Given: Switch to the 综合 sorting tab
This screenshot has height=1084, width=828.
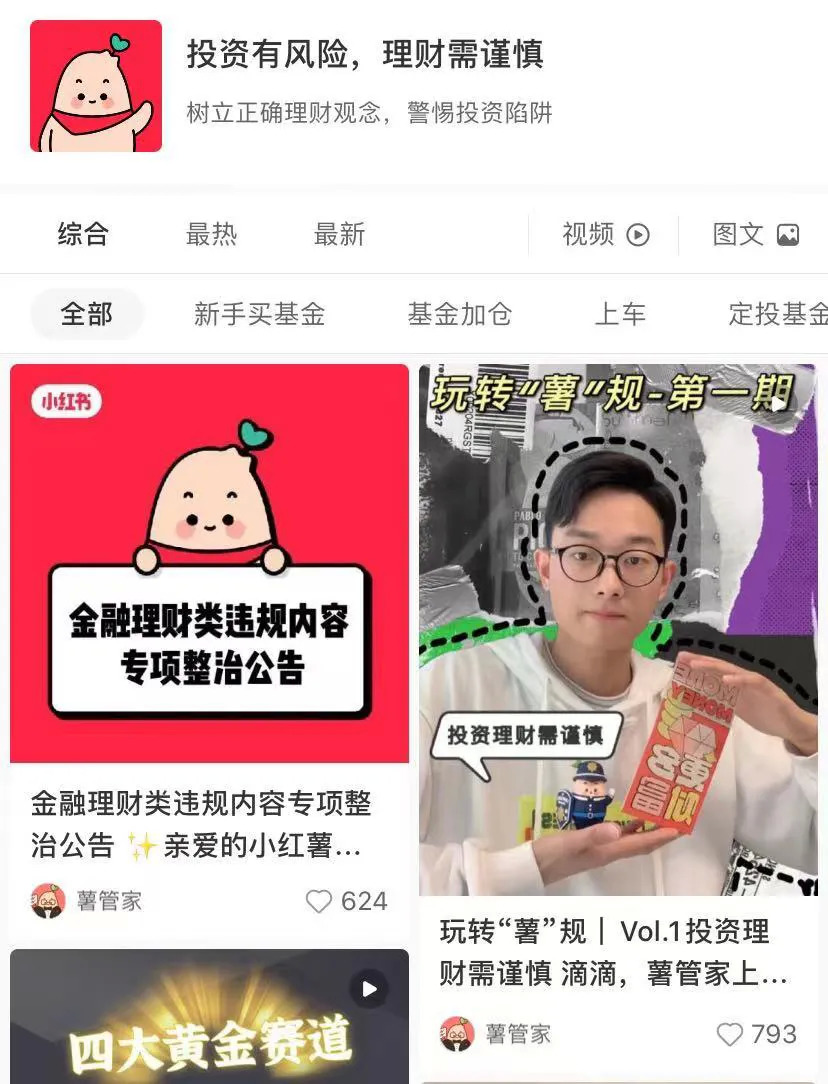Looking at the screenshot, I should [x=83, y=235].
